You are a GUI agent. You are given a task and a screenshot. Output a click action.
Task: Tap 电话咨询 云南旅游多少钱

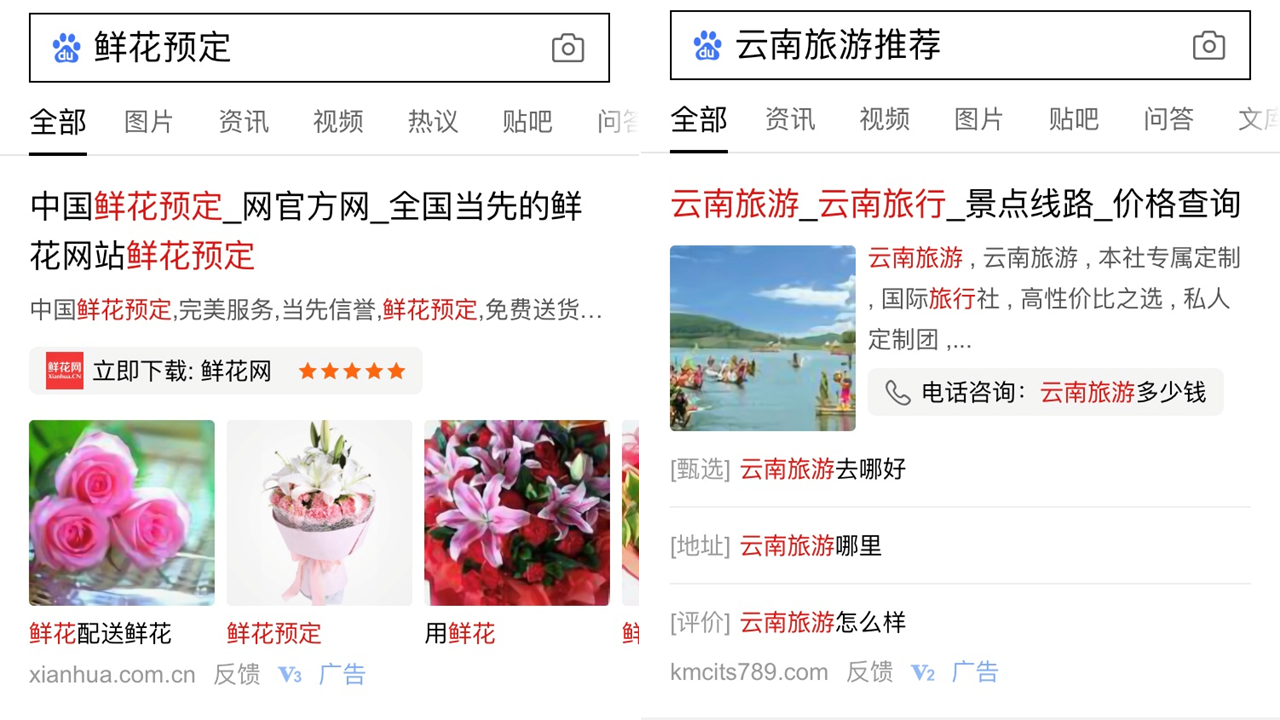click(1045, 392)
